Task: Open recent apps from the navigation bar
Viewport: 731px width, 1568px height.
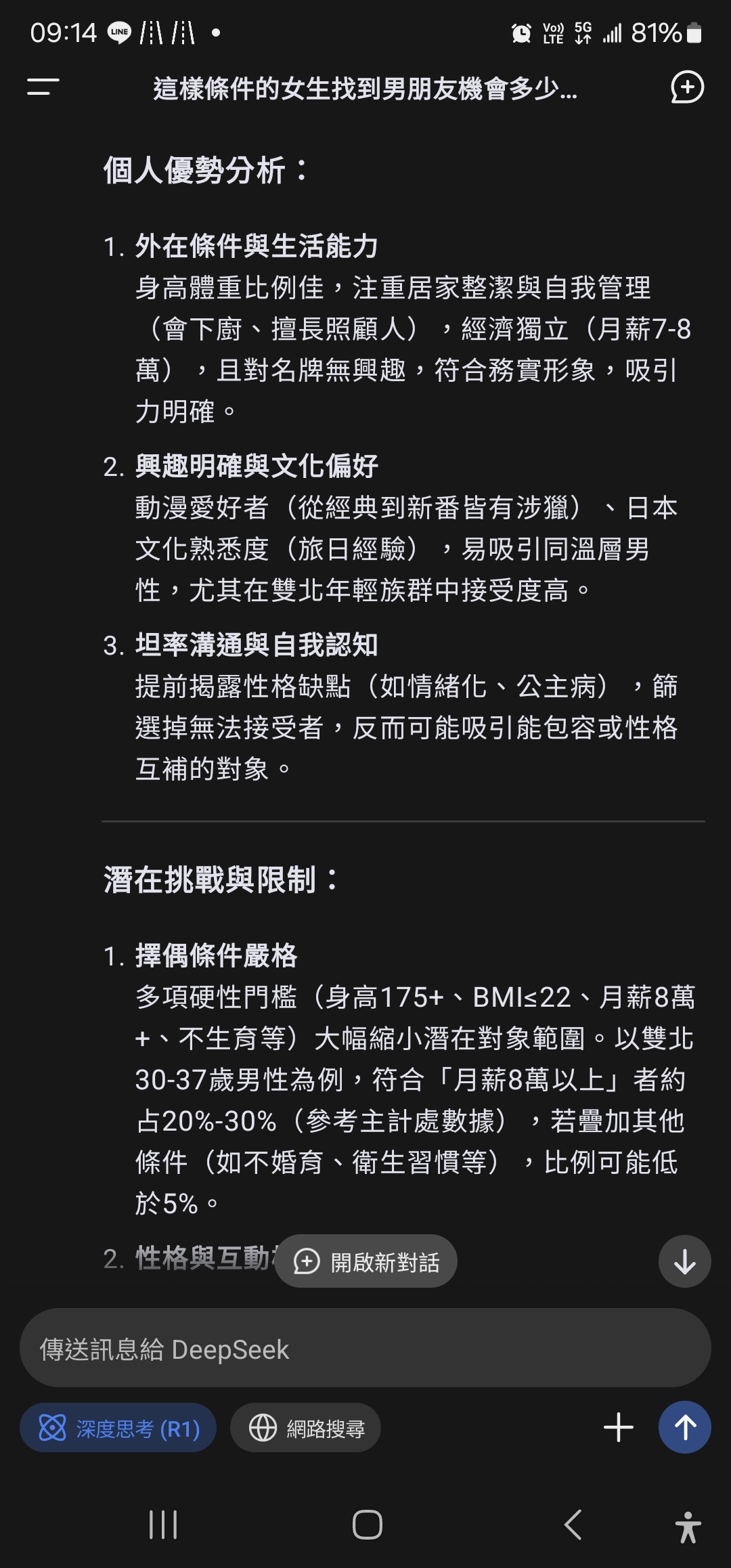Action: (163, 1525)
